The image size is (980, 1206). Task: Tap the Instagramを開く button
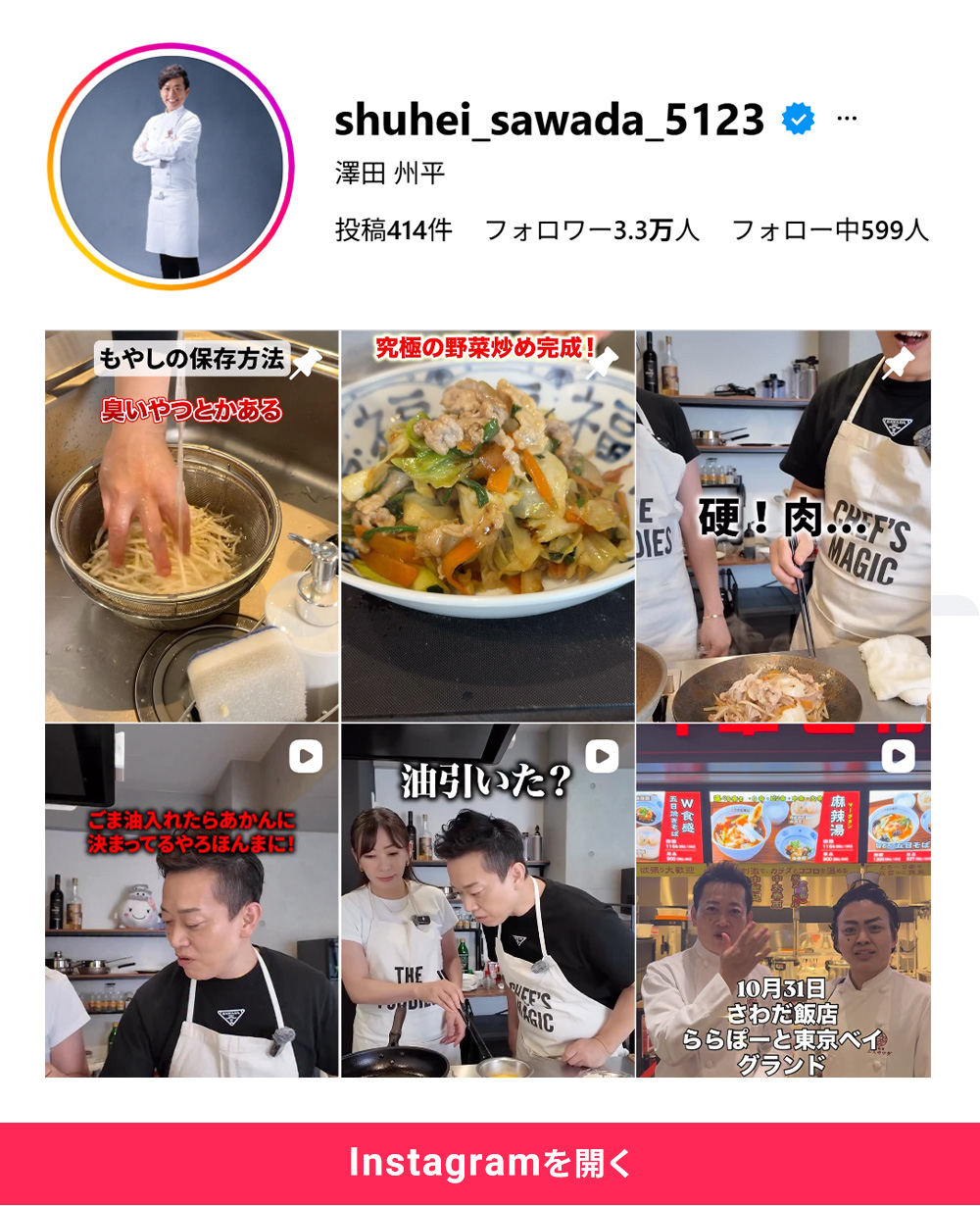point(490,1164)
